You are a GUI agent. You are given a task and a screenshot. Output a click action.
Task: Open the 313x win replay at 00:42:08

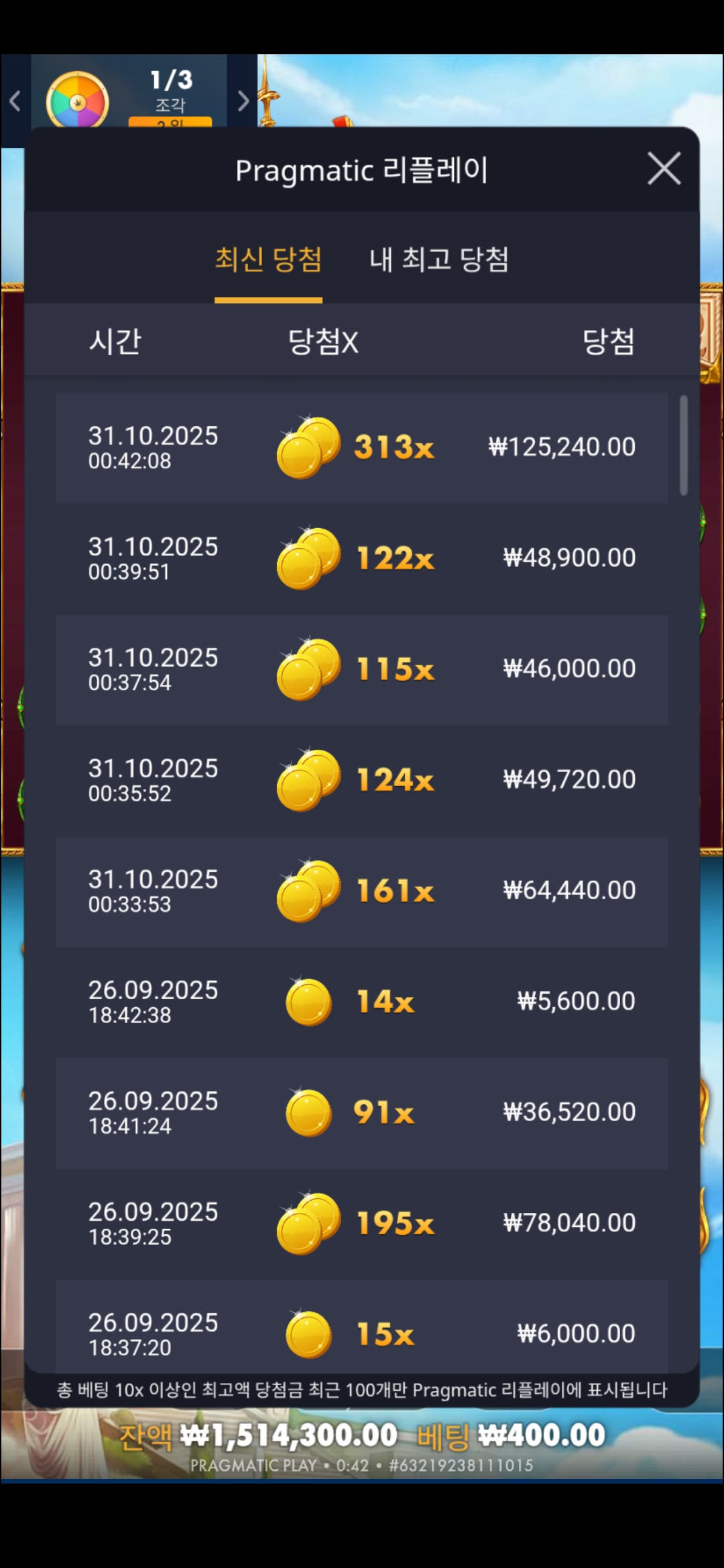[x=362, y=448]
